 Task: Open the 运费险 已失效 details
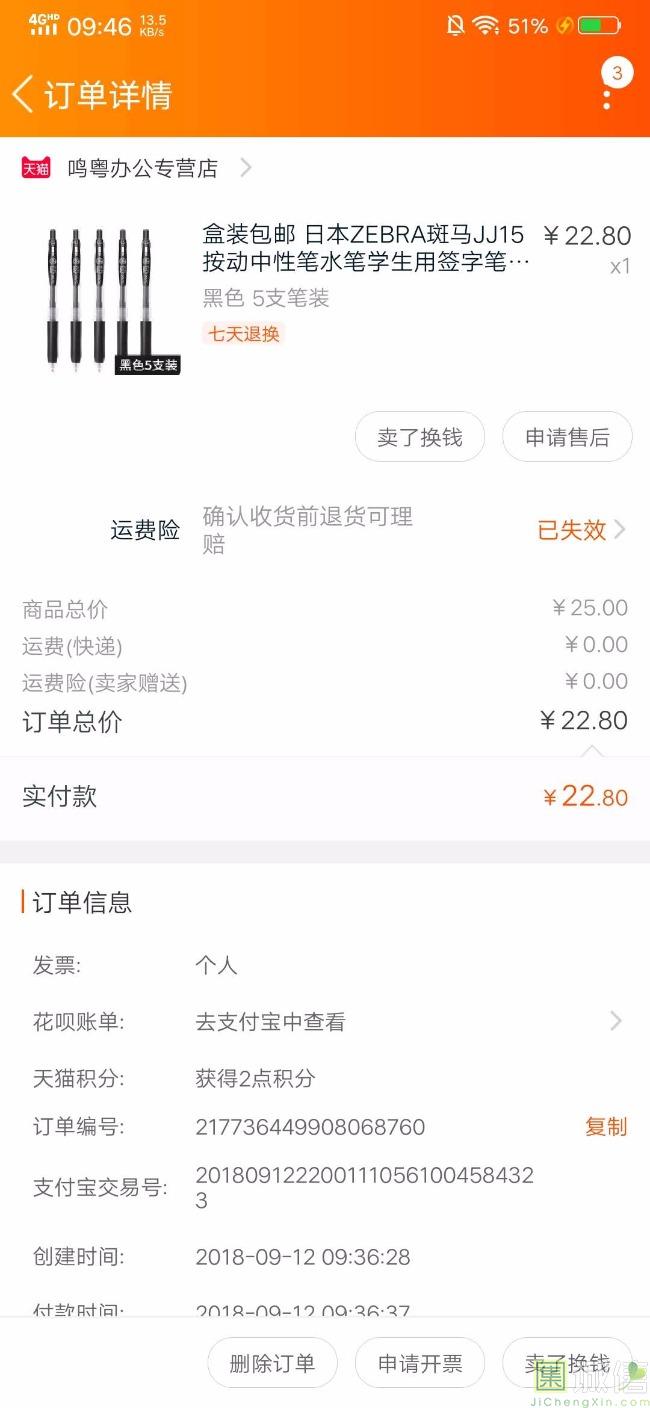click(581, 530)
